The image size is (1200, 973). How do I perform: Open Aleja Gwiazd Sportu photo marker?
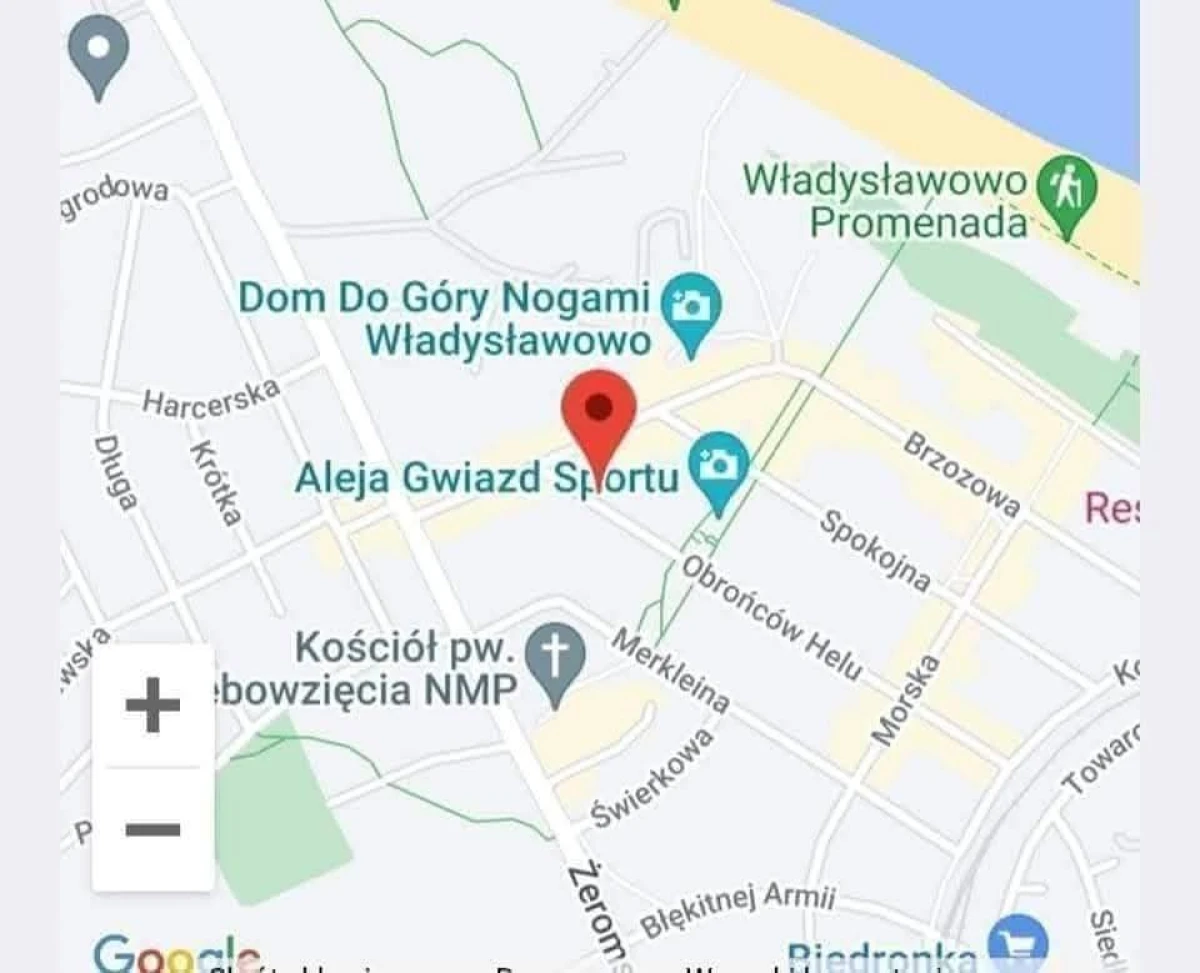pyautogui.click(x=720, y=465)
